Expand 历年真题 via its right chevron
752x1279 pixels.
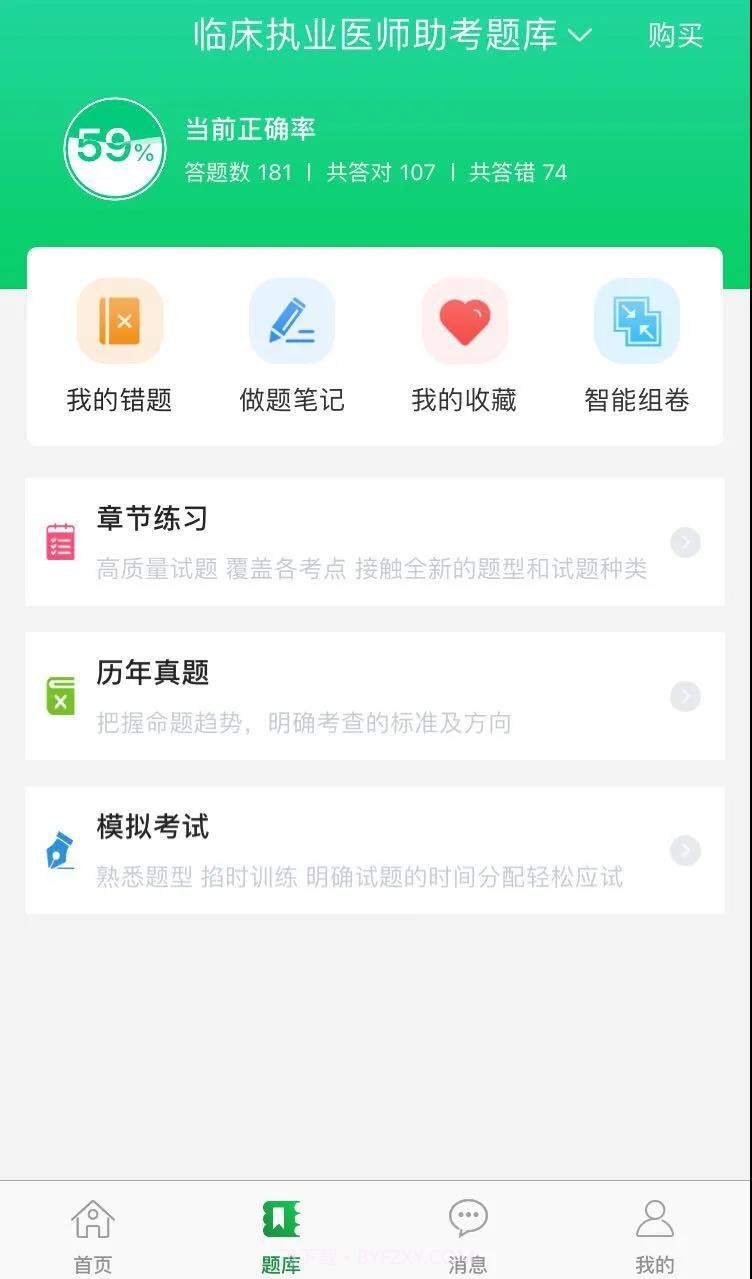(x=685, y=696)
